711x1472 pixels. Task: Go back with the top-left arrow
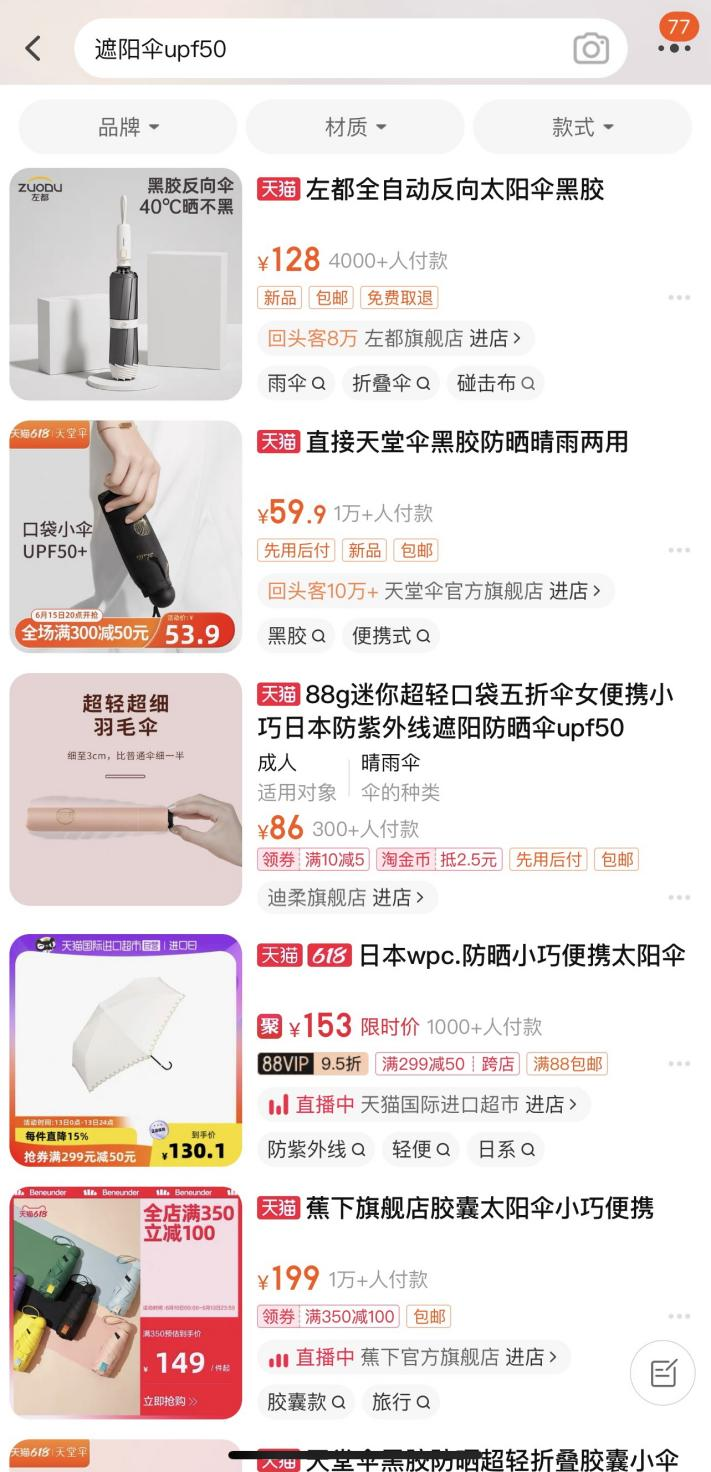(33, 48)
